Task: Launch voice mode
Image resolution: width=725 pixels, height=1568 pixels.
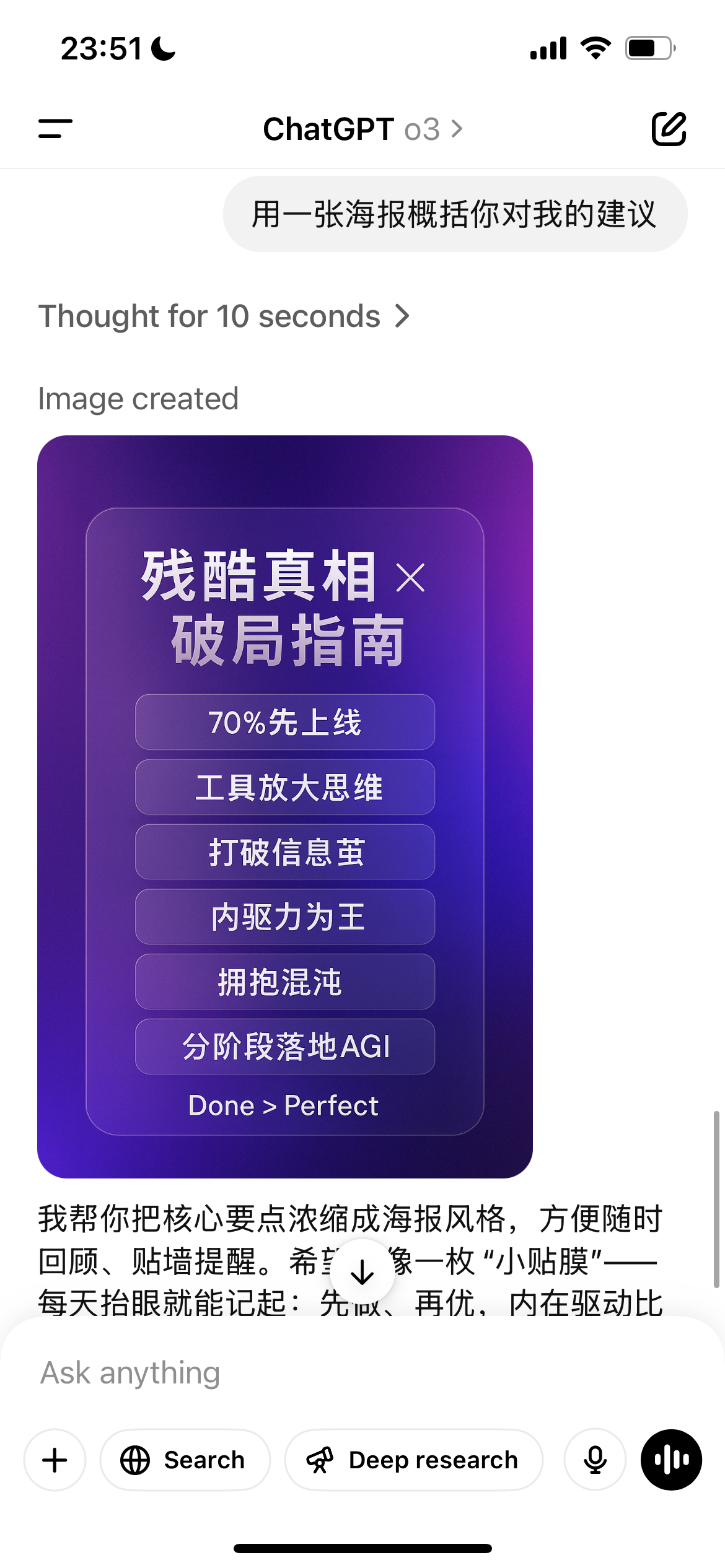Action: tap(671, 1460)
